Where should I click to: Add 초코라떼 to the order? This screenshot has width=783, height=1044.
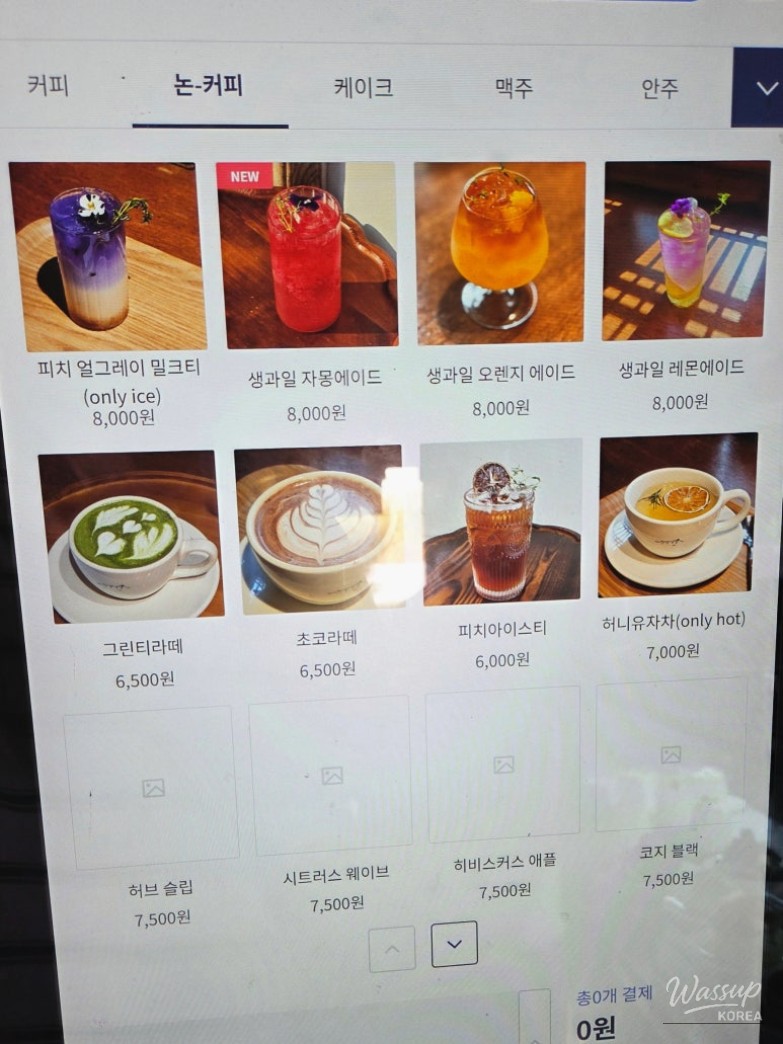(320, 530)
